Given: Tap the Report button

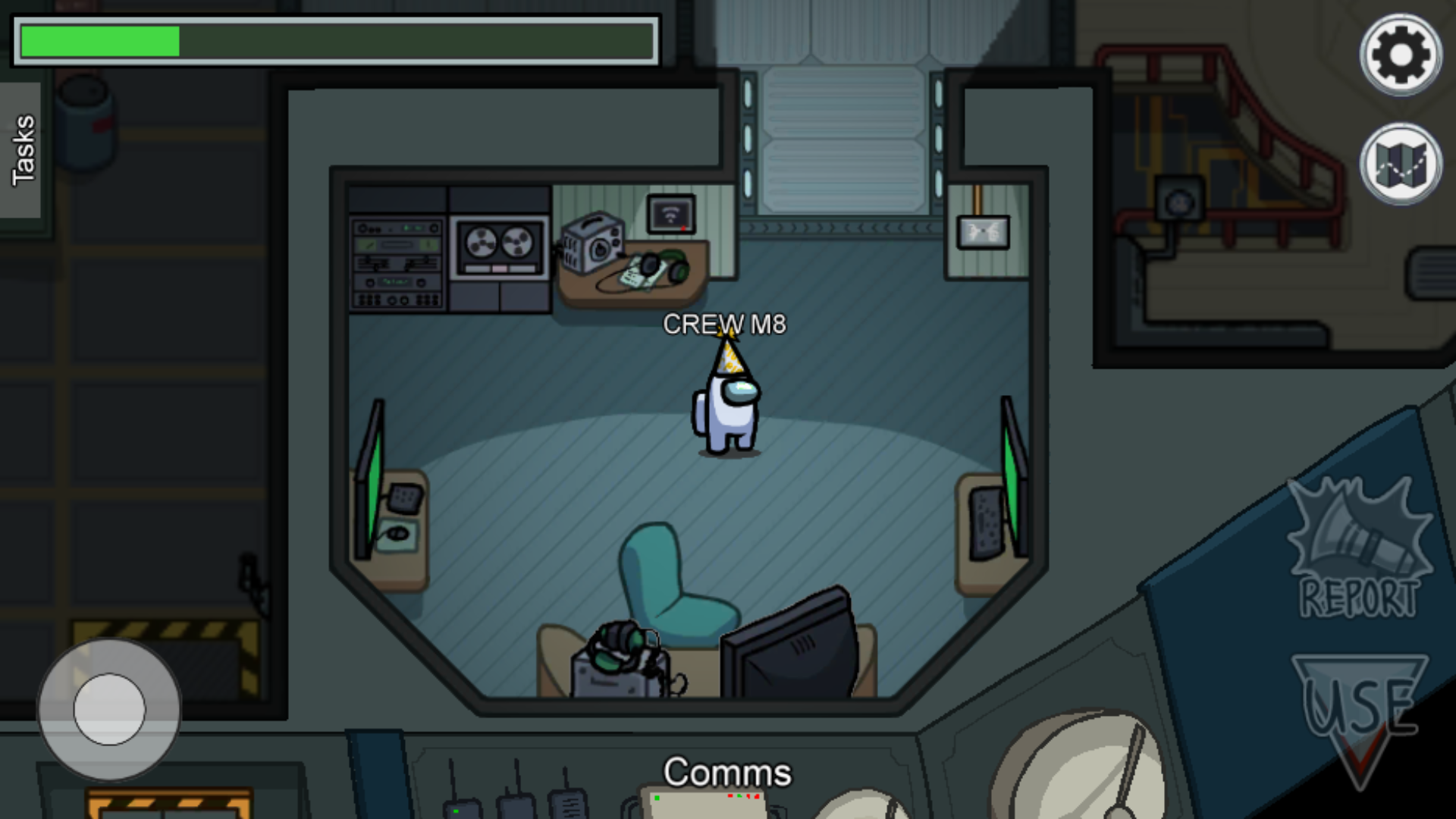Looking at the screenshot, I should point(1359,548).
